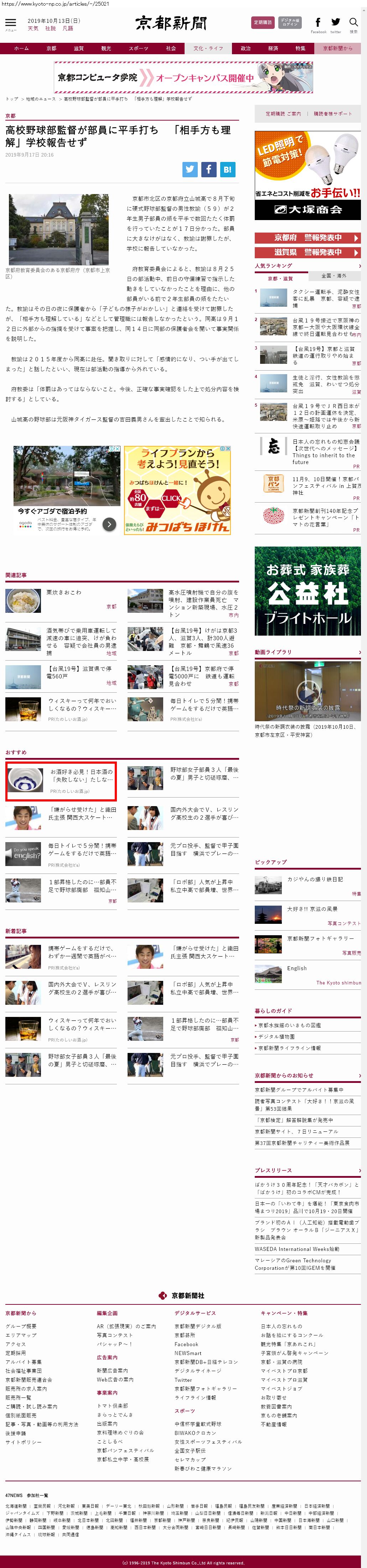Image resolution: width=367 pixels, height=1568 pixels.
Task: Select the 文化・ライフ tab
Action: [208, 48]
